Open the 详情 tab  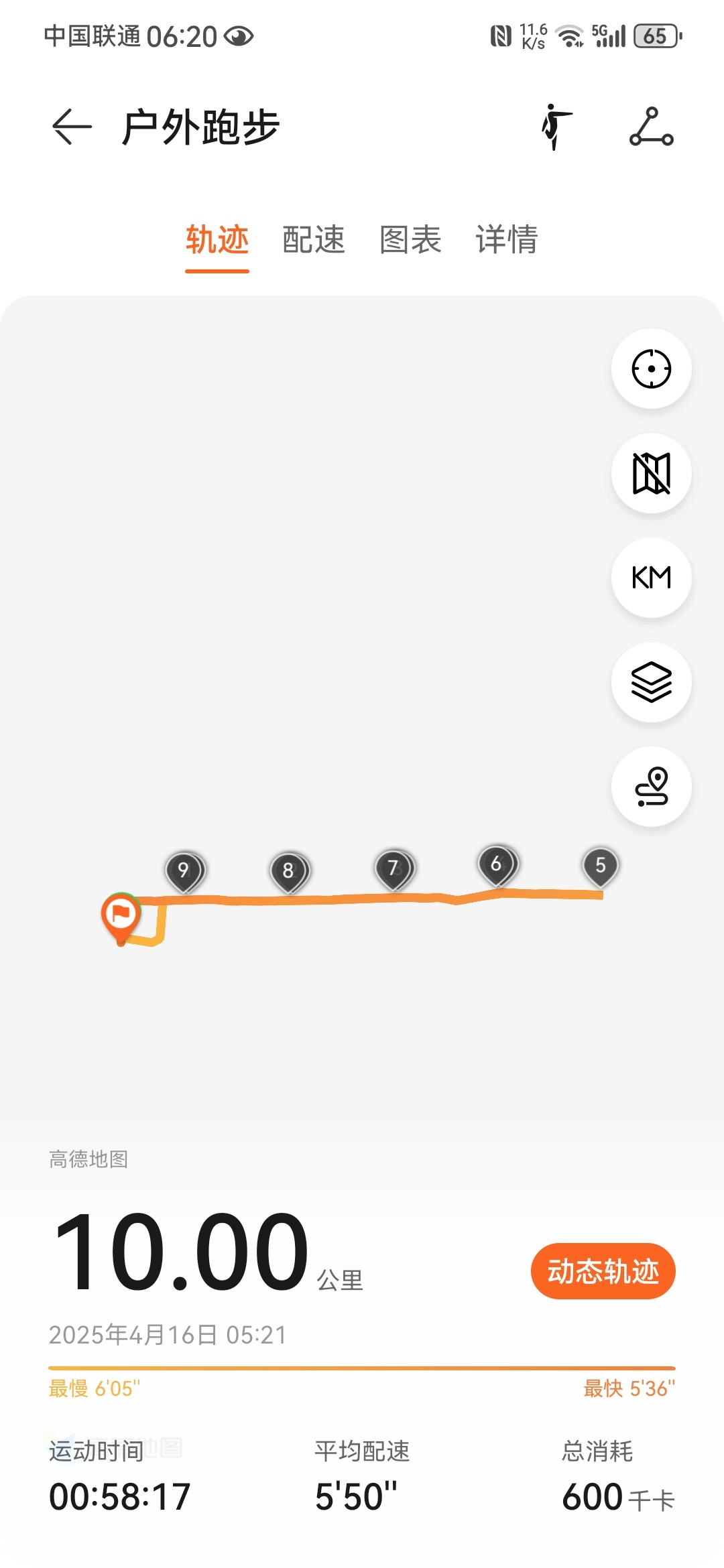(x=507, y=239)
